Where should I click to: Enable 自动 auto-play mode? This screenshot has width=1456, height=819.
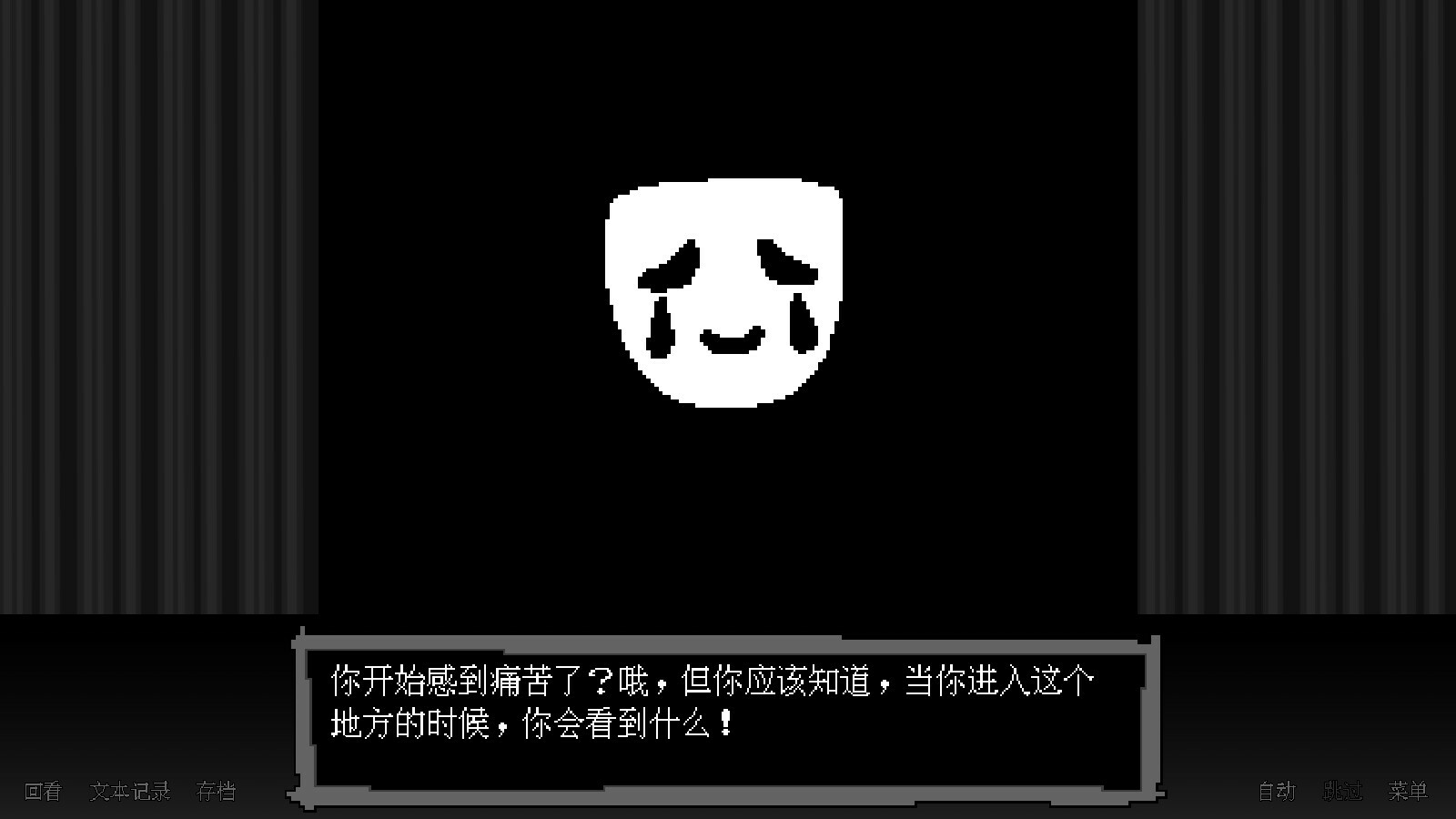(1277, 792)
